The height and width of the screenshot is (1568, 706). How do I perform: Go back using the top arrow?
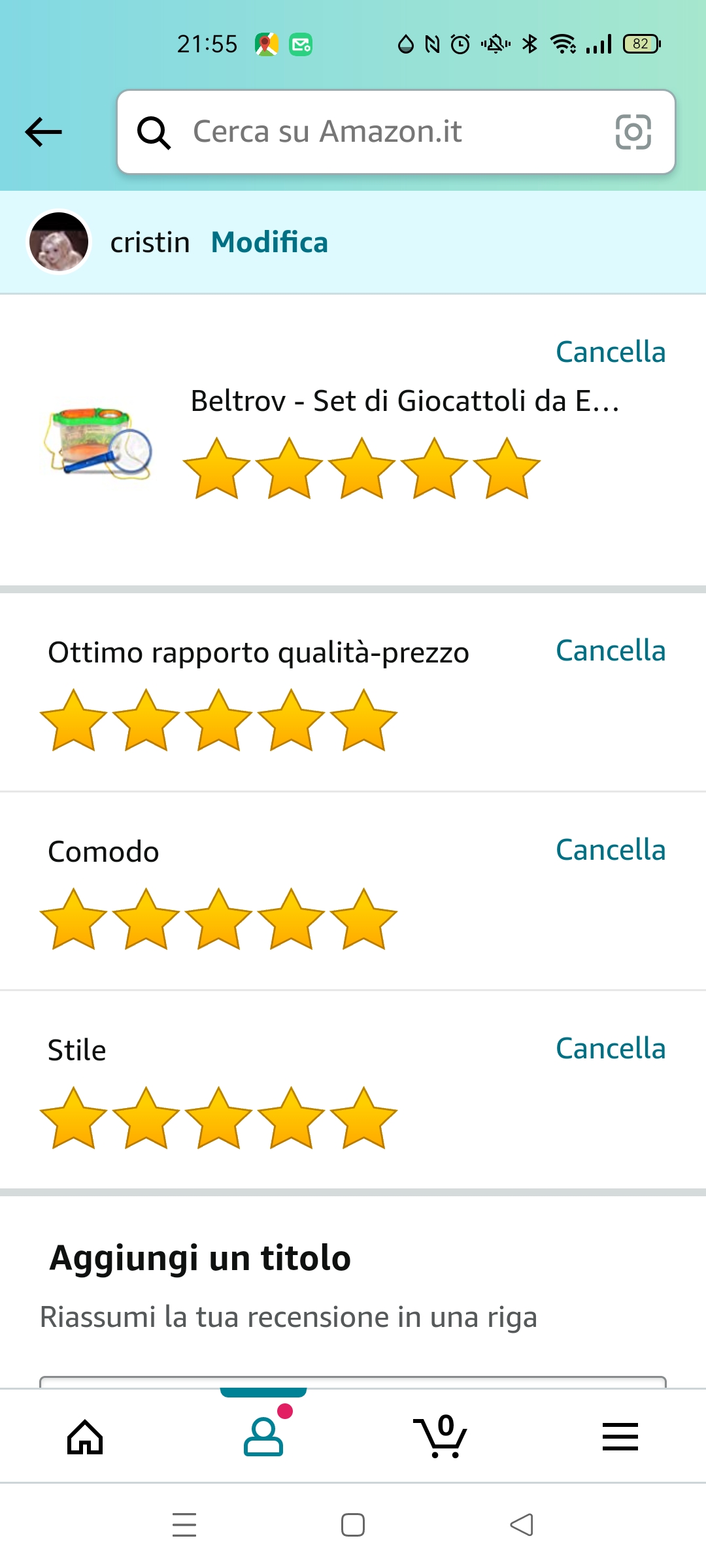point(43,132)
